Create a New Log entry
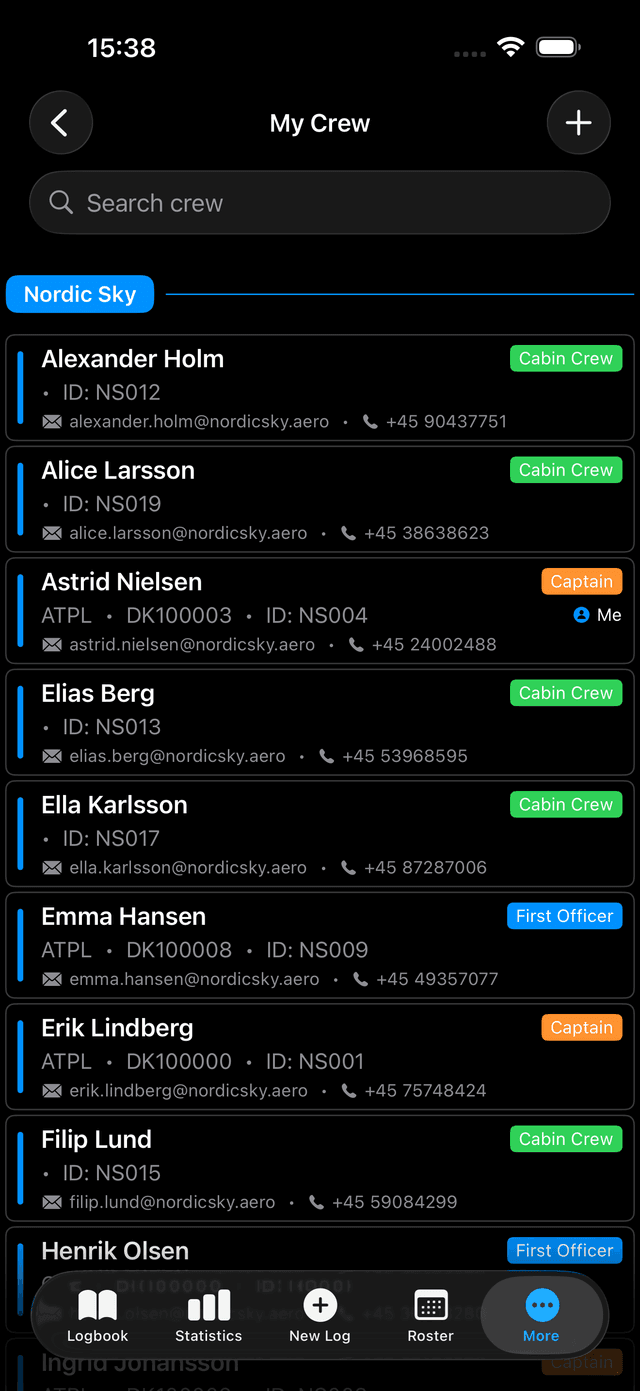 tap(320, 1316)
